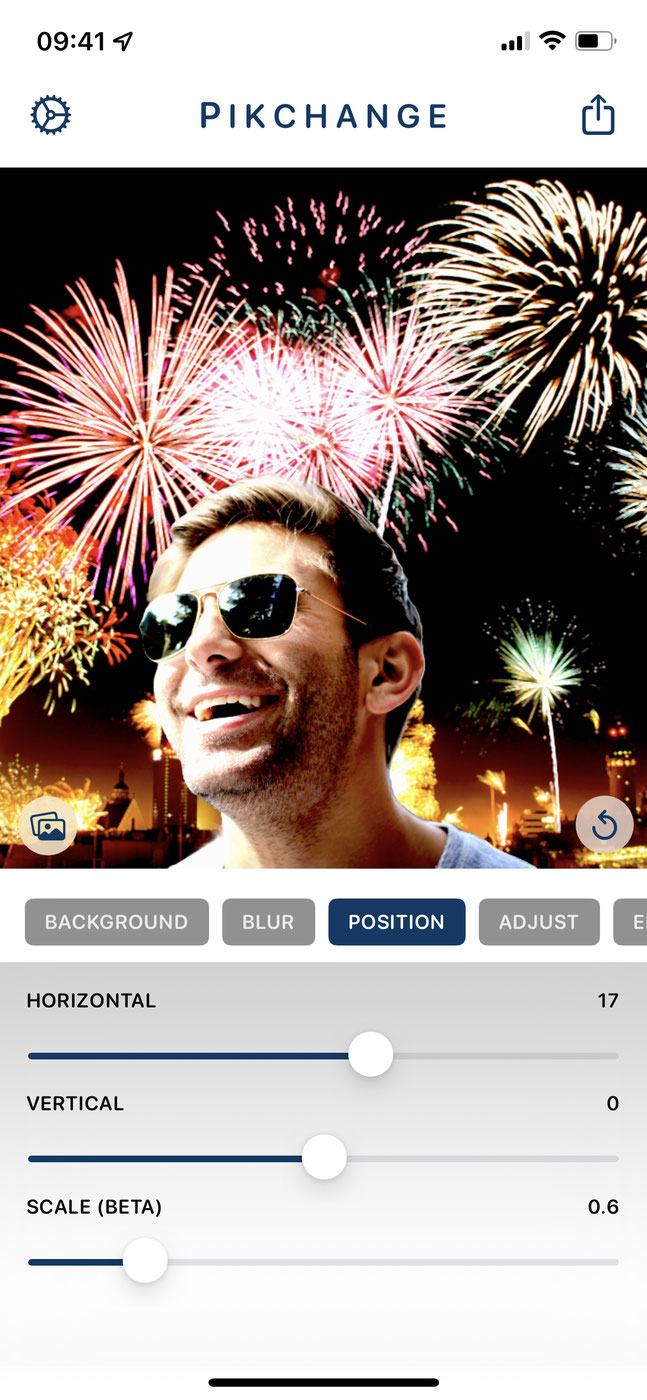Tap the Position tab

point(396,922)
